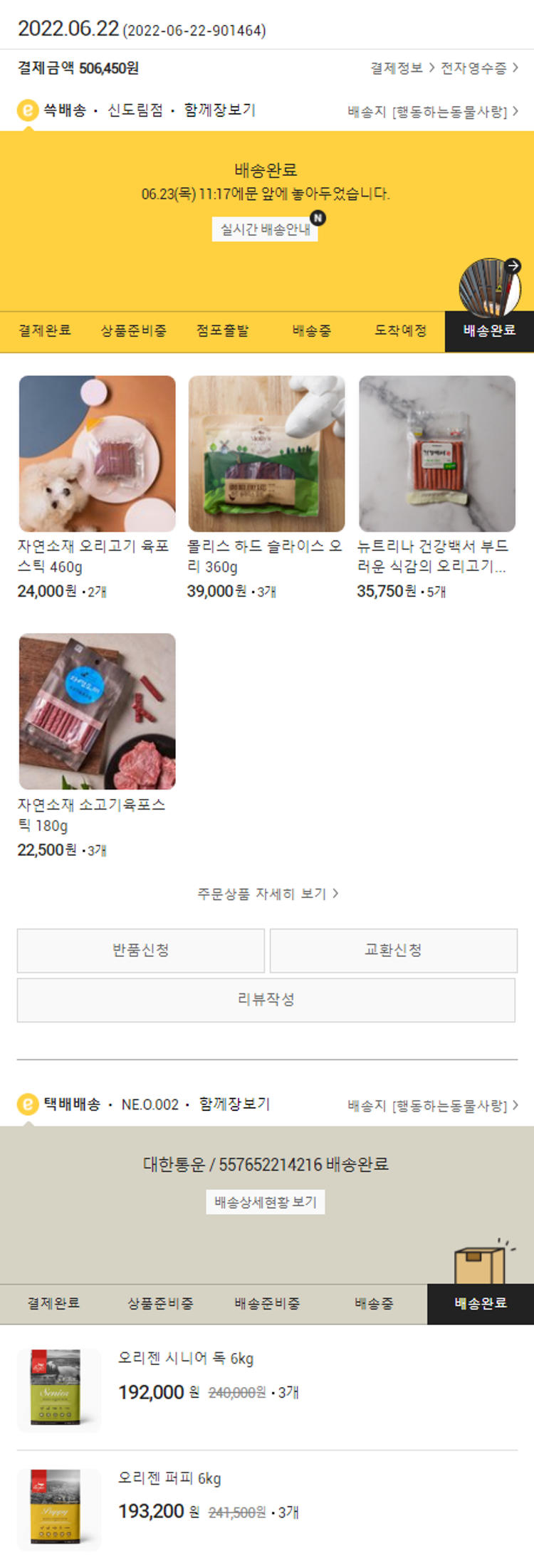Viewport: 534px width, 1568px height.
Task: Tap 교환신청 exchange request button
Action: pyautogui.click(x=393, y=951)
